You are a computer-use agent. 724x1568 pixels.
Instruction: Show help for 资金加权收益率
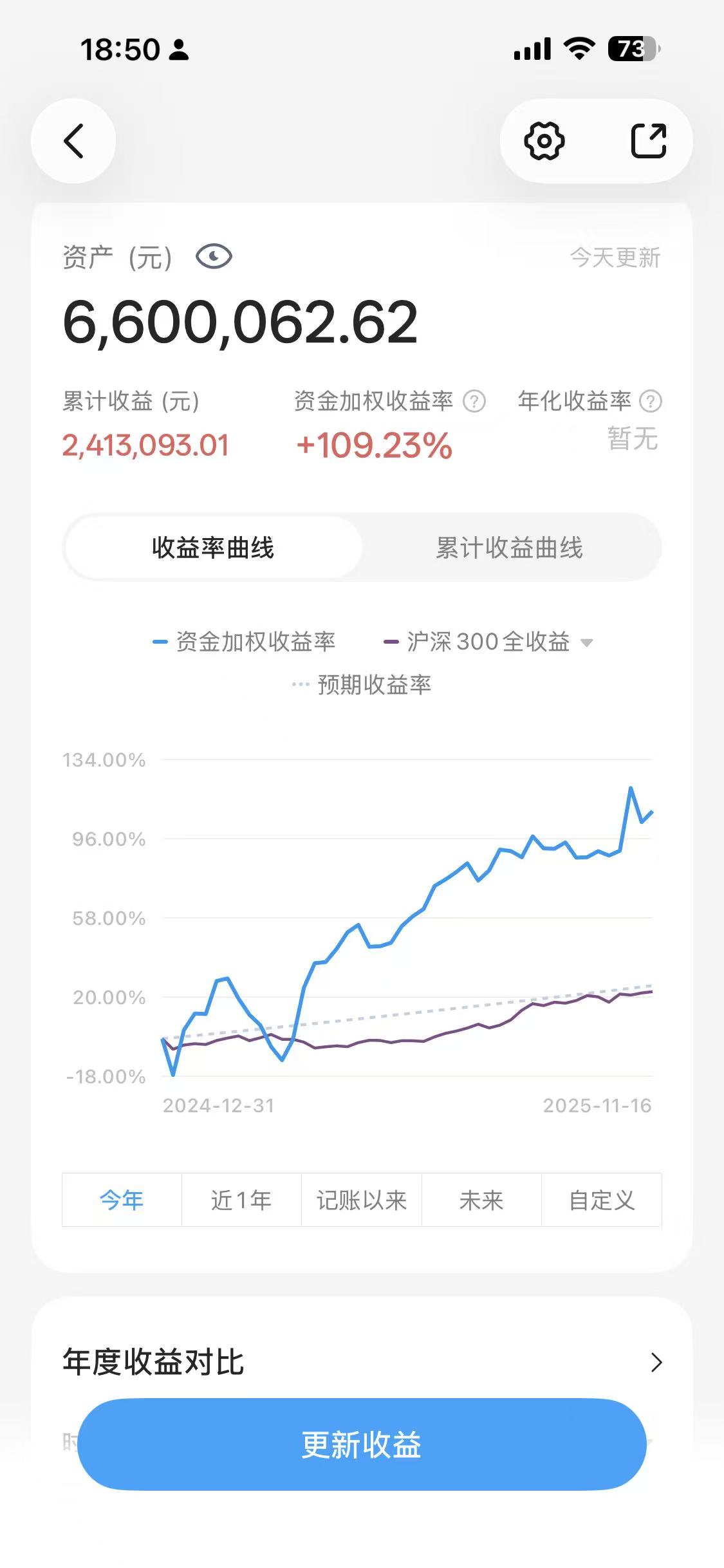(x=475, y=402)
